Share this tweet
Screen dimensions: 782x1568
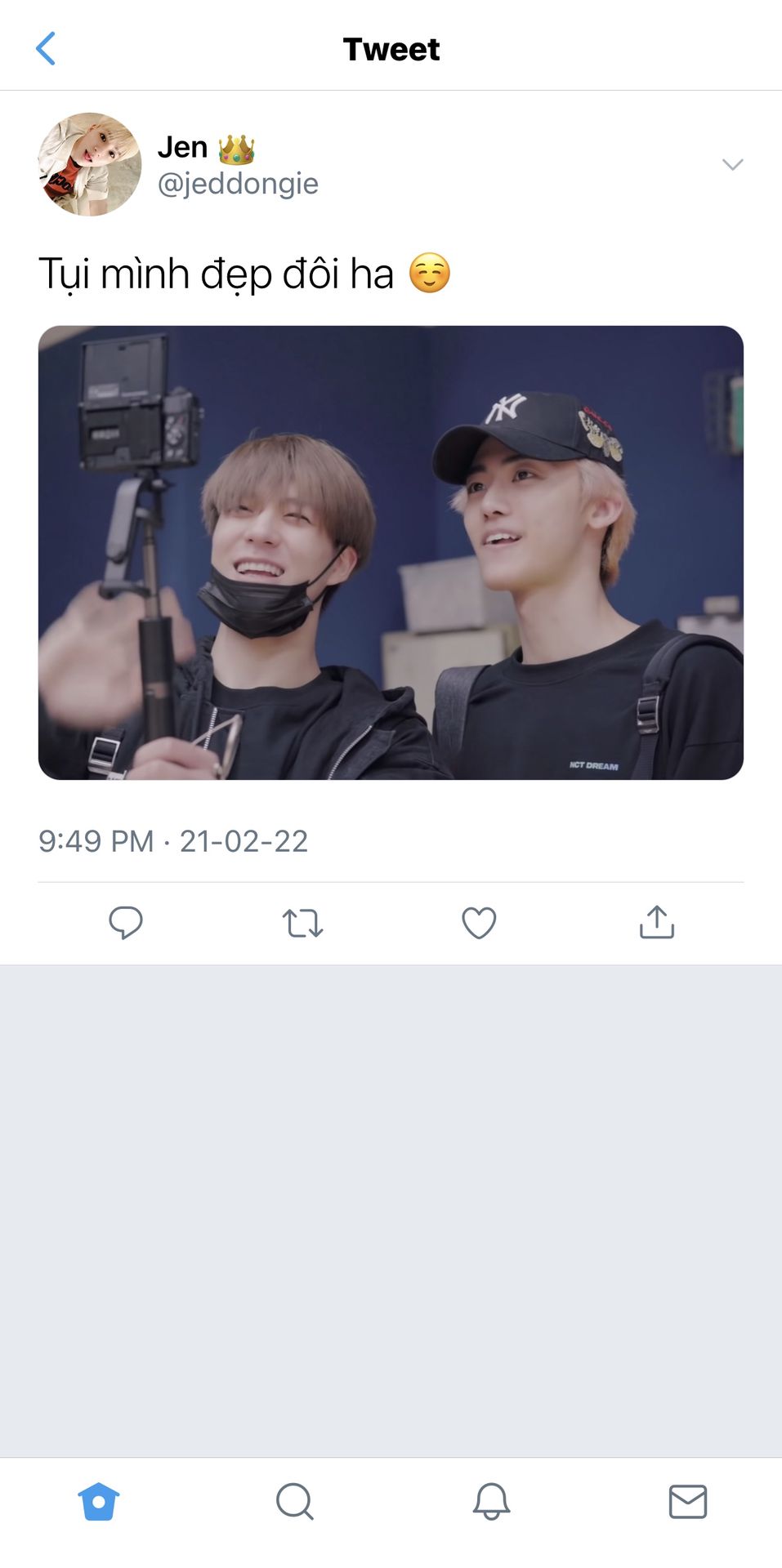(656, 923)
